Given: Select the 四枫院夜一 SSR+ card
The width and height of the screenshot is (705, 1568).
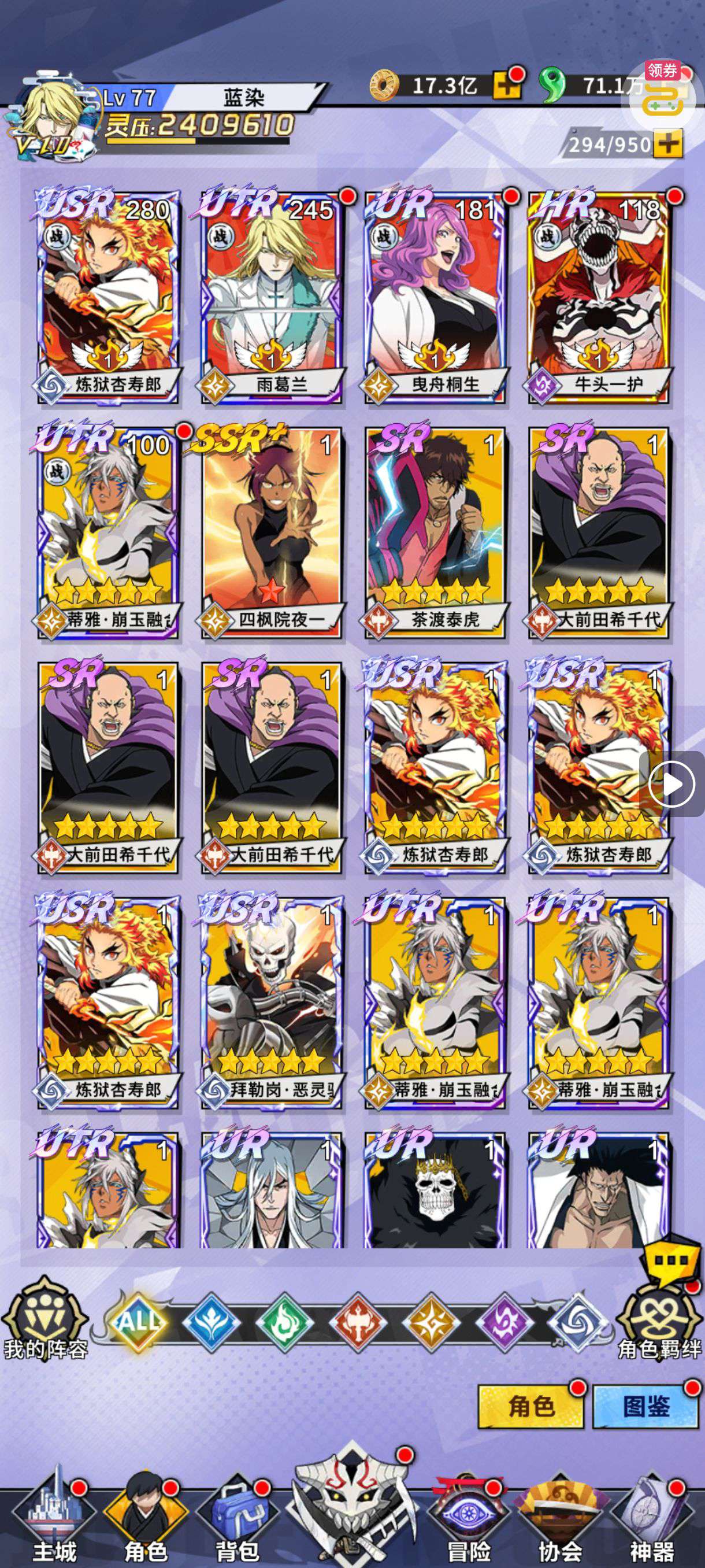Looking at the screenshot, I should [271, 531].
